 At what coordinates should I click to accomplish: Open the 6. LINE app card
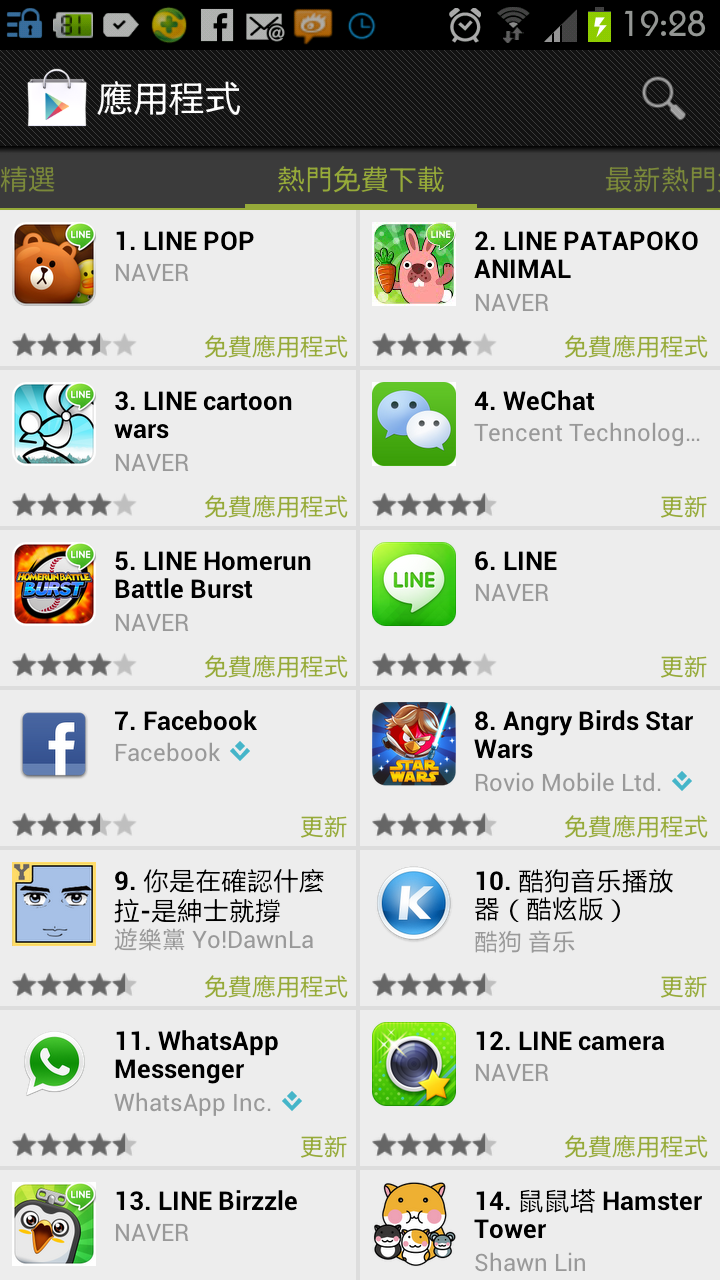pos(539,608)
